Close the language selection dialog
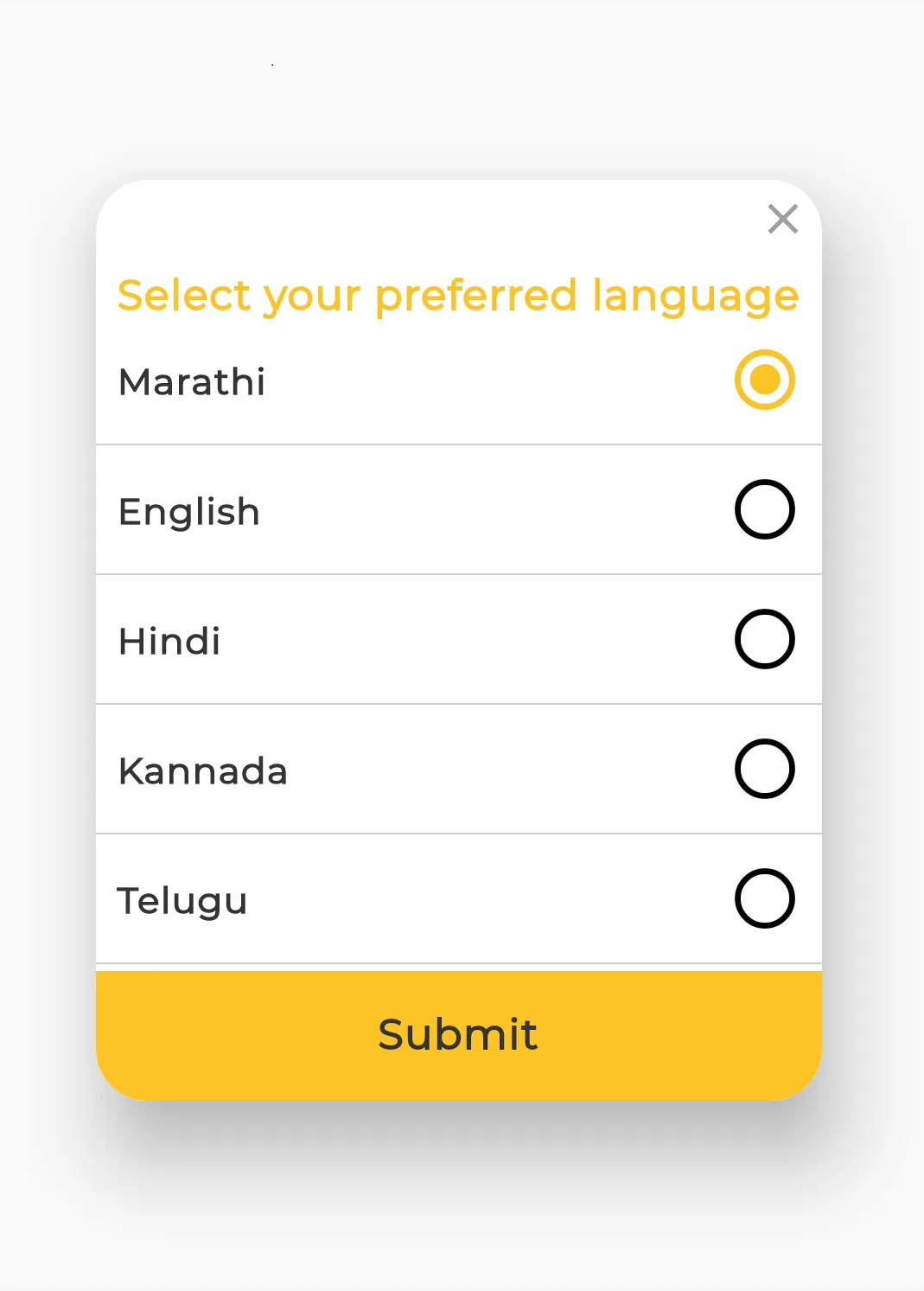 782,220
